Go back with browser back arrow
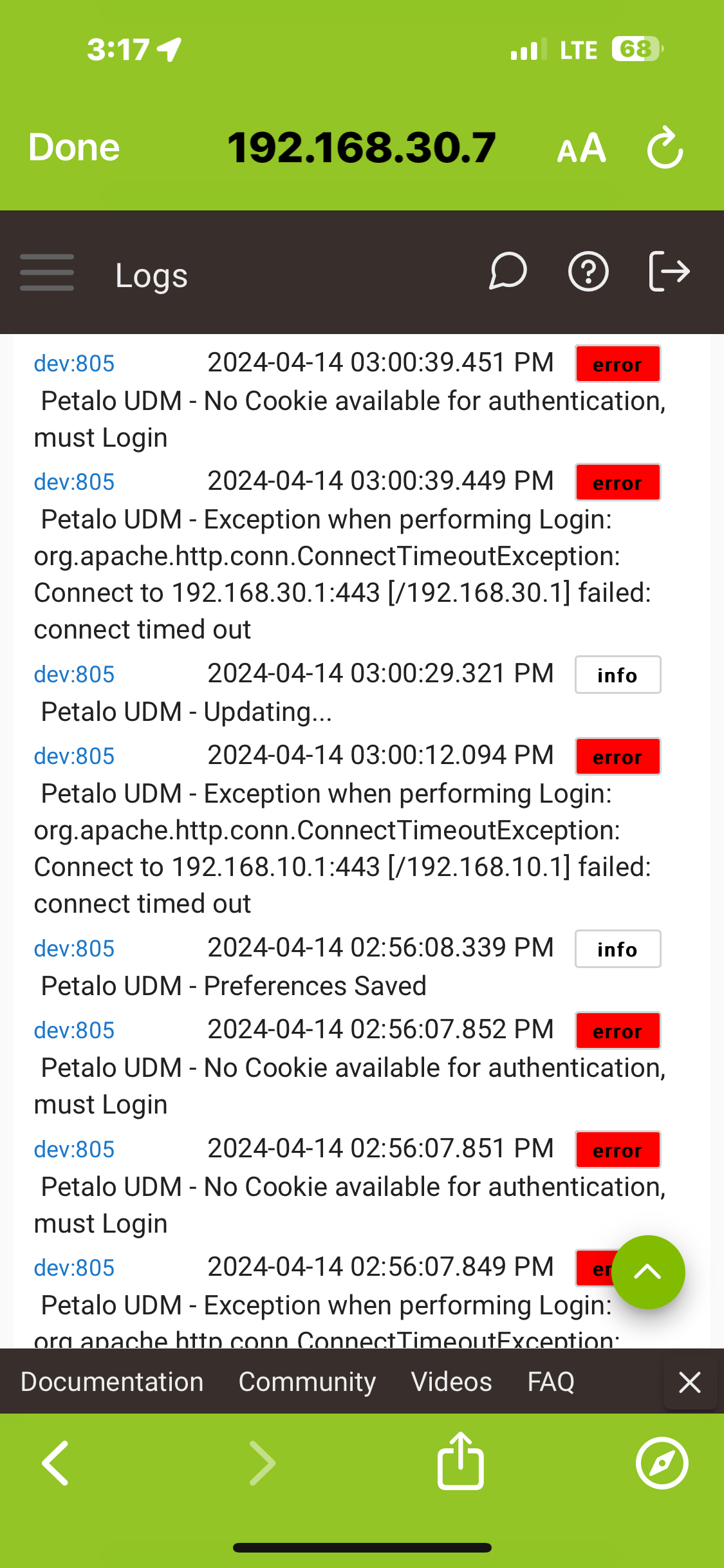 55,1463
